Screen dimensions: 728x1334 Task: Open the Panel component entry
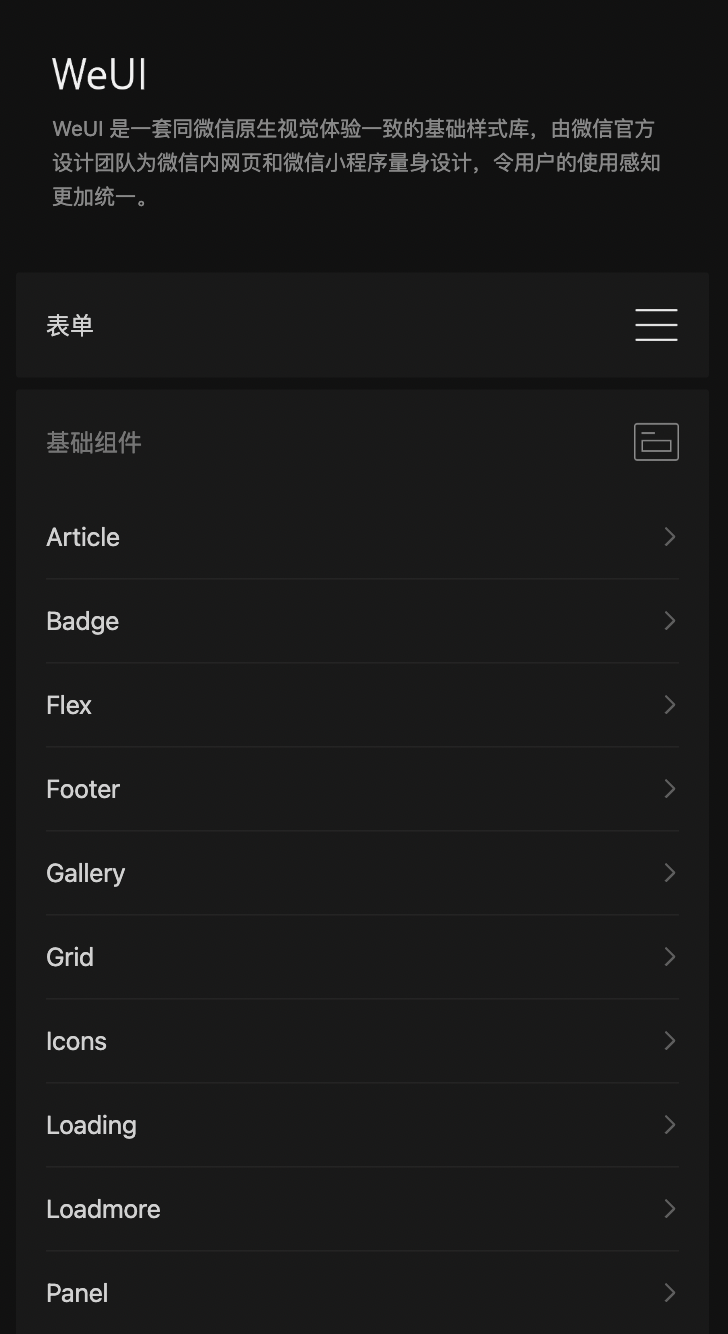click(x=364, y=1293)
